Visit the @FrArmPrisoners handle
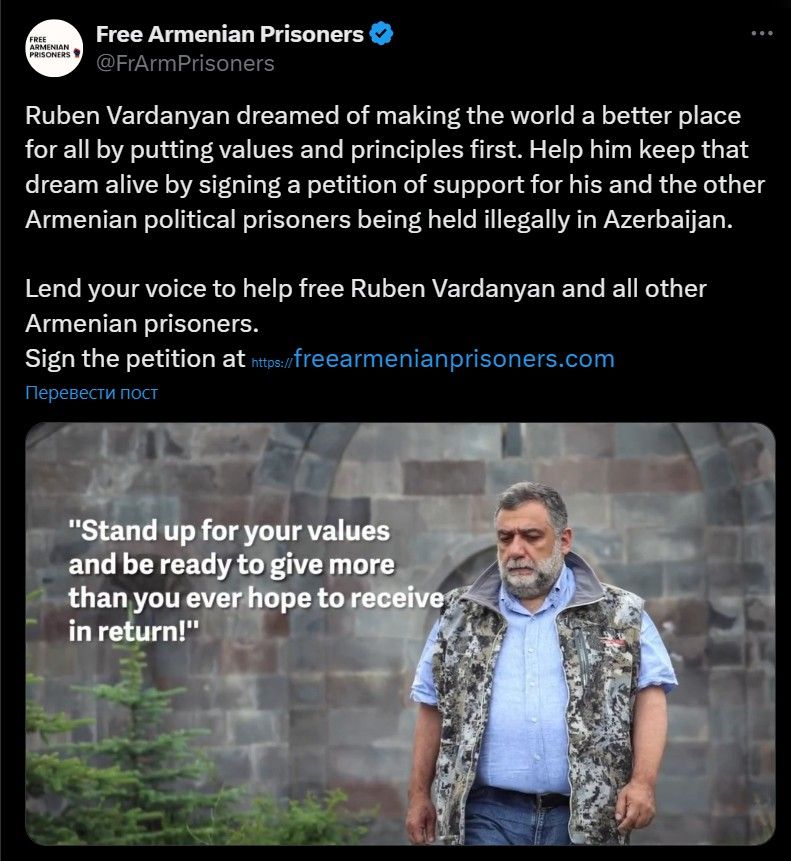The image size is (791, 861). point(184,63)
